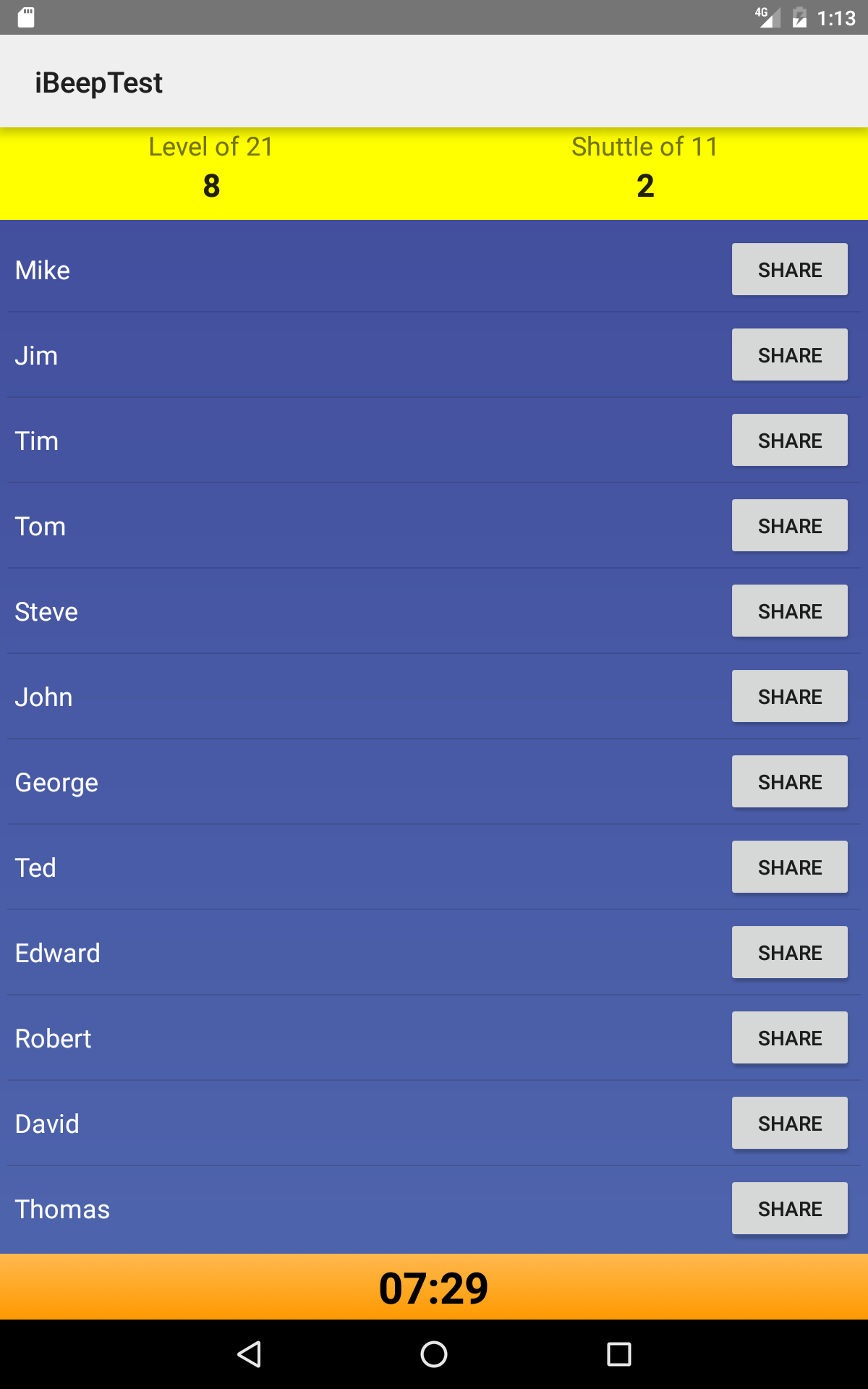Screen dimensions: 868x1389
Task: Share Steve's result
Action: (789, 611)
